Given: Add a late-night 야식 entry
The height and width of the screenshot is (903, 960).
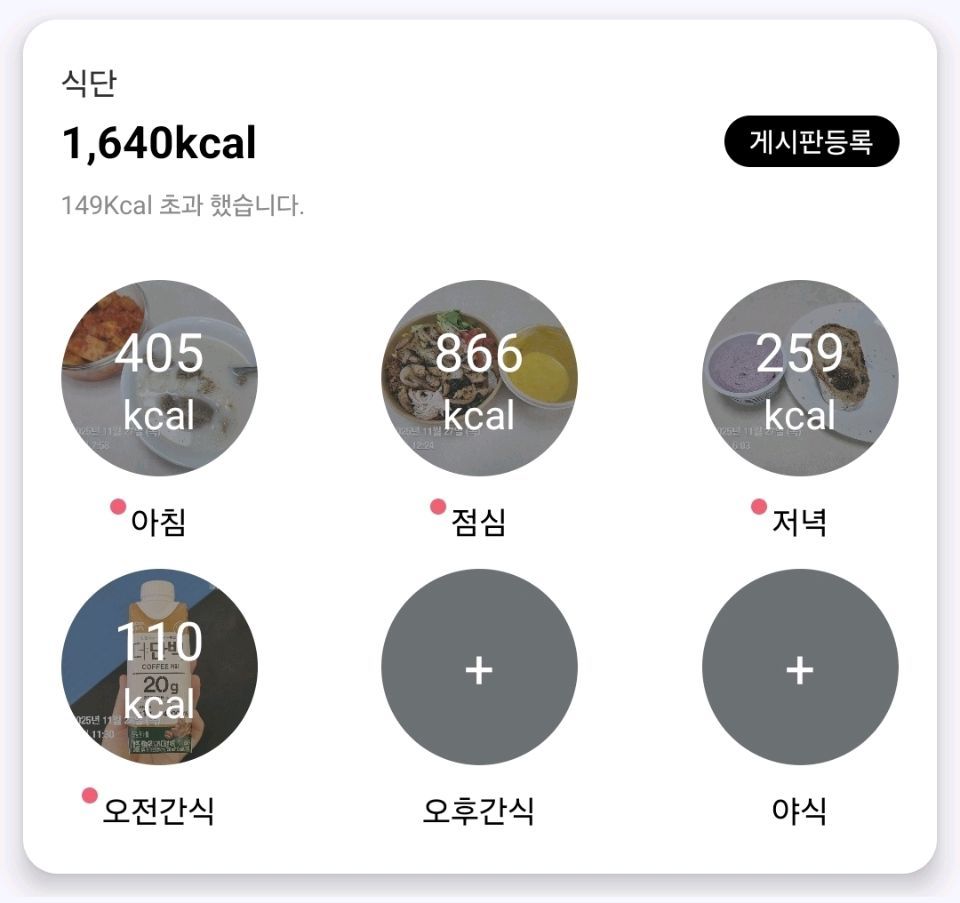Looking at the screenshot, I should click(x=799, y=667).
